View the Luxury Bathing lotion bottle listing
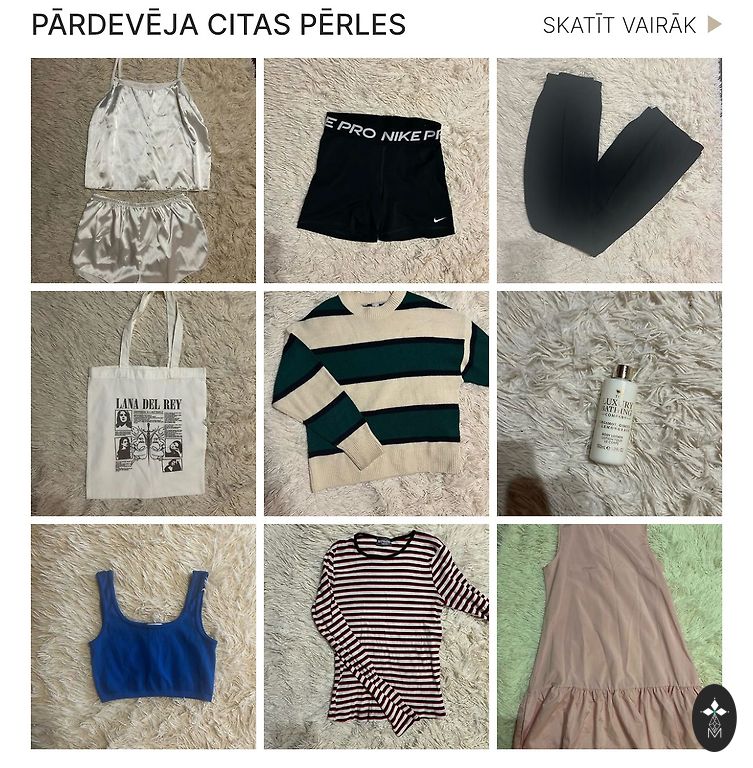Screen dimensions: 753x768 (609, 403)
